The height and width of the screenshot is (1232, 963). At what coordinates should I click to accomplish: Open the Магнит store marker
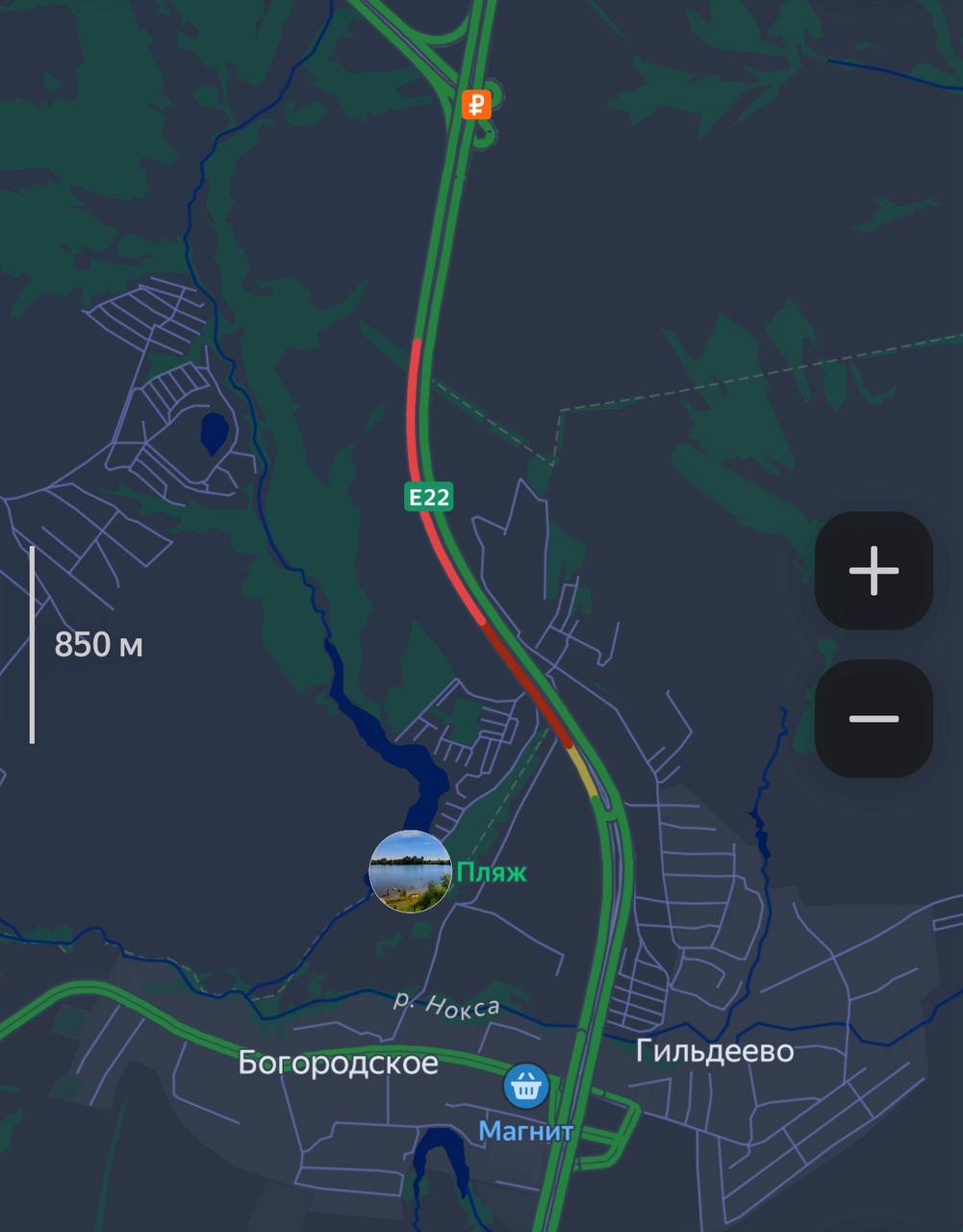[525, 1087]
